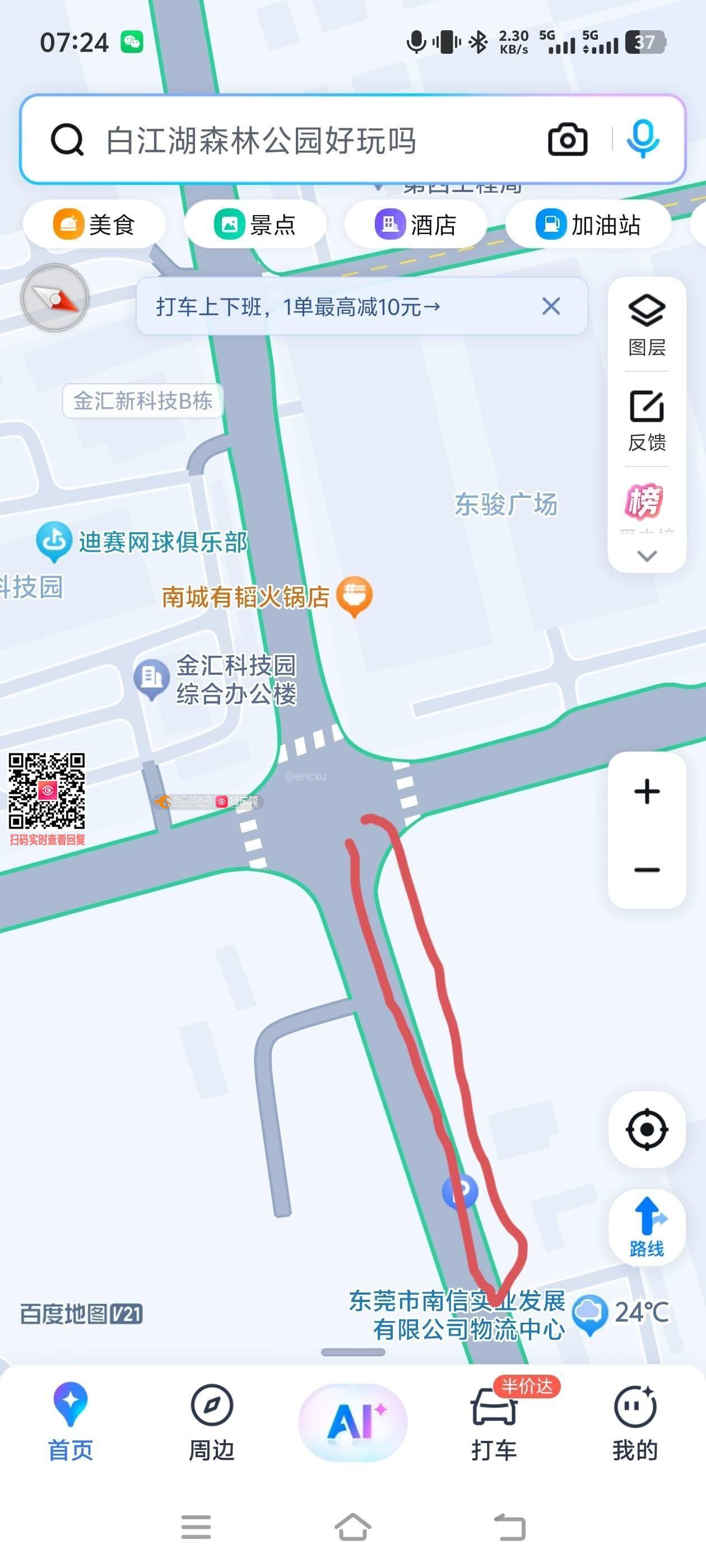
Task: Select the 酒店 category chip
Action: click(416, 225)
